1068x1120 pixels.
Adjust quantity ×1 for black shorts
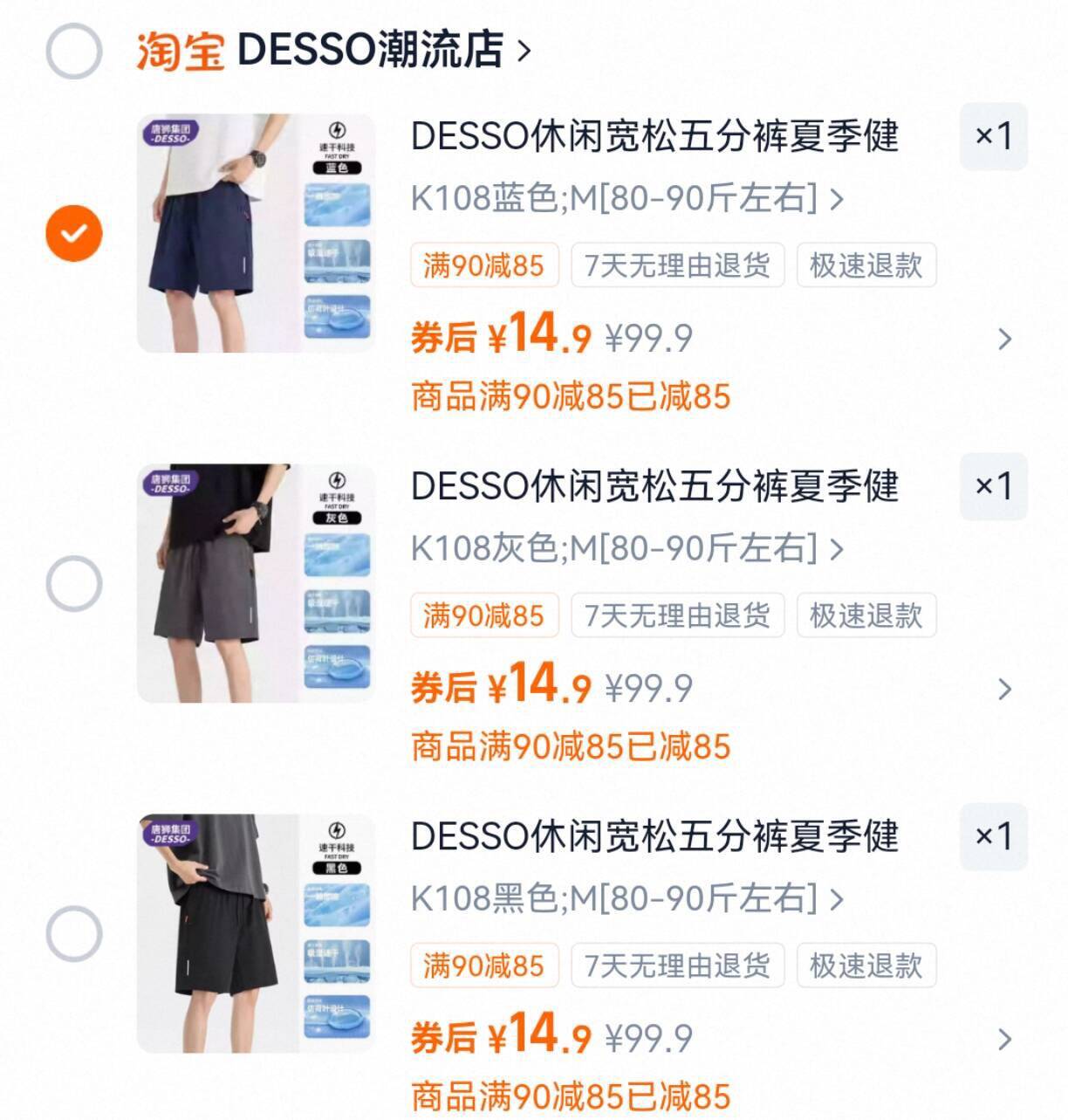pyautogui.click(x=993, y=836)
